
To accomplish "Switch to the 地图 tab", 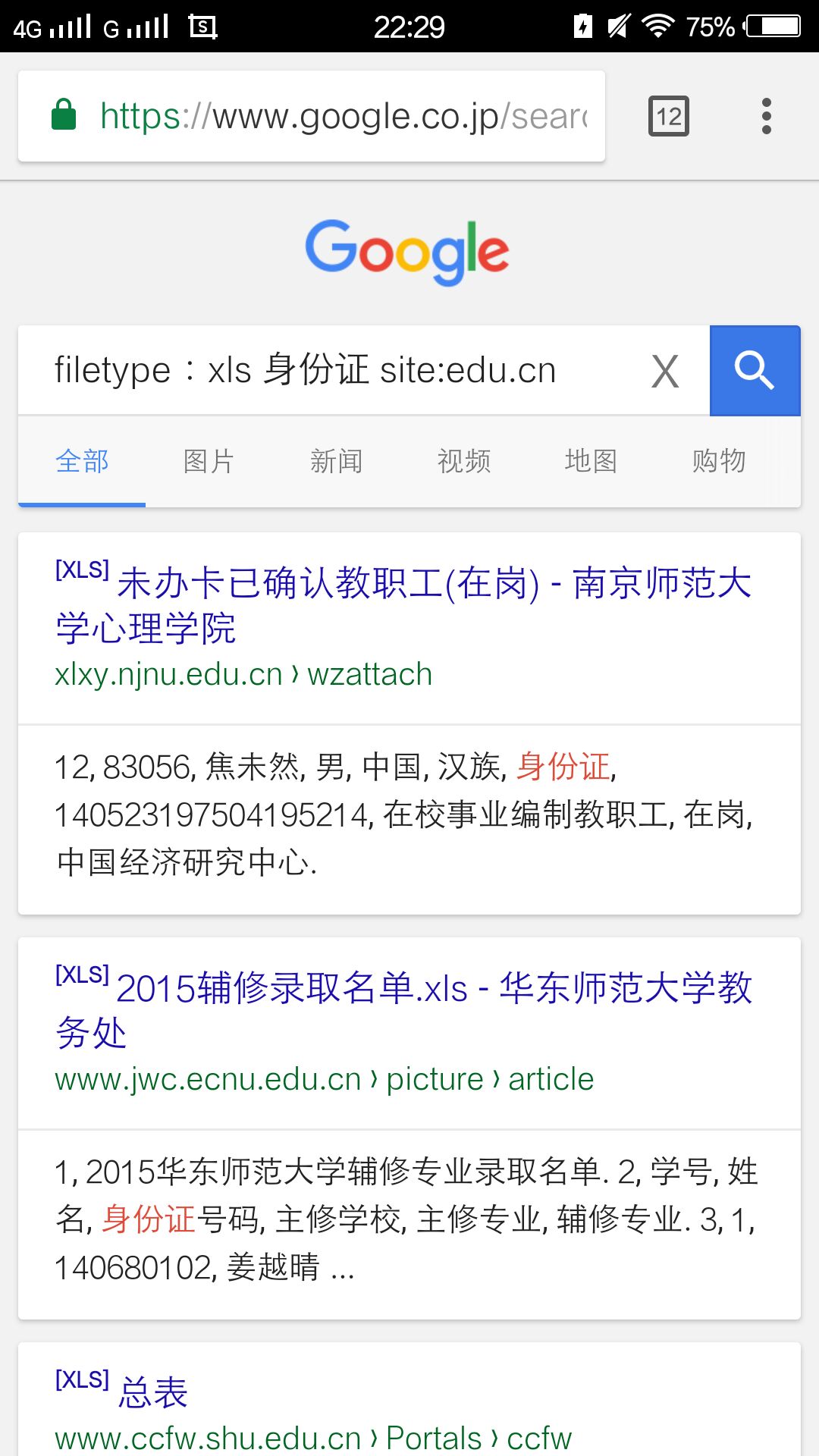I will 591,460.
